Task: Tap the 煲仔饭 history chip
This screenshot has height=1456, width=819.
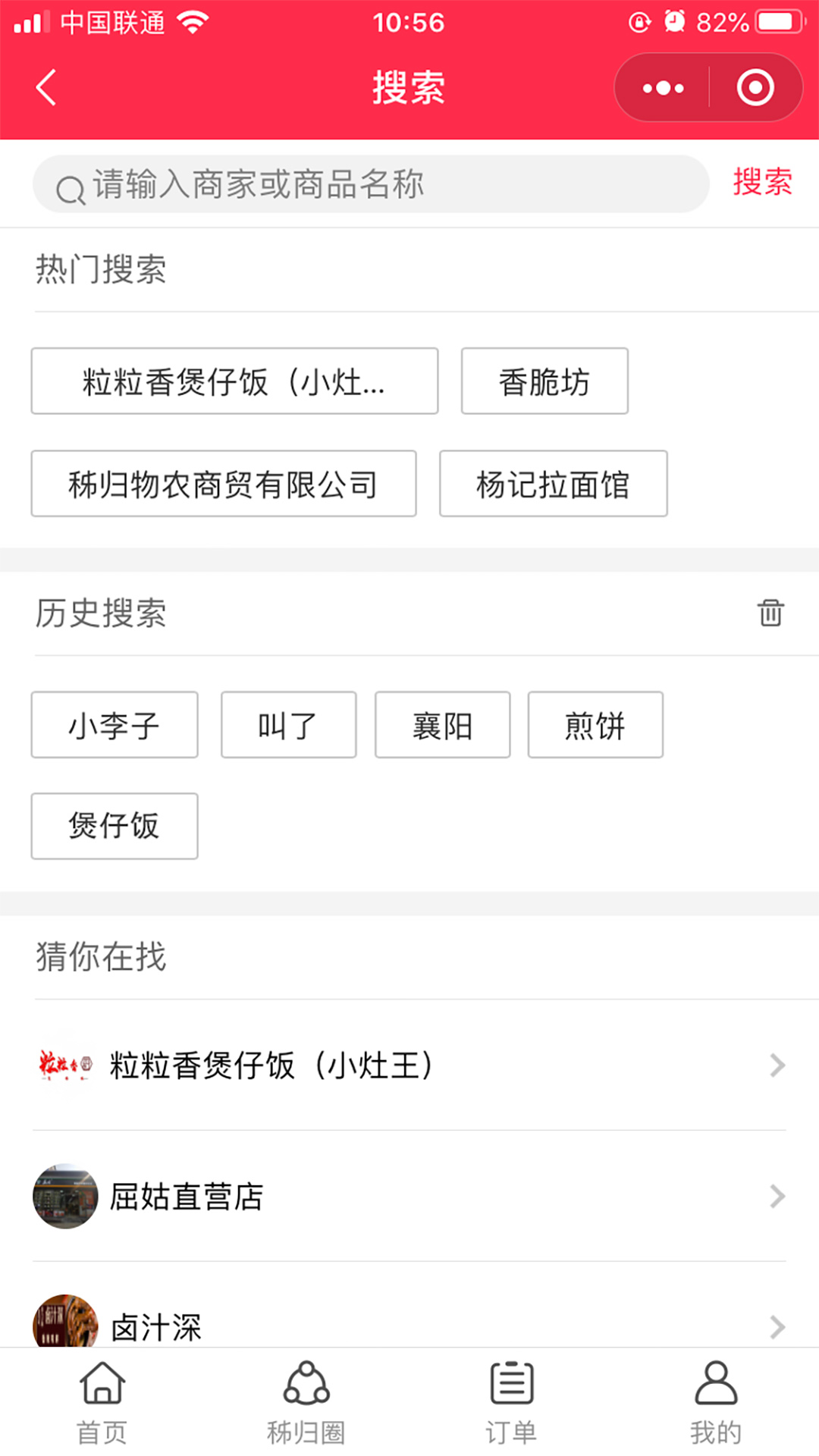Action: [x=115, y=826]
